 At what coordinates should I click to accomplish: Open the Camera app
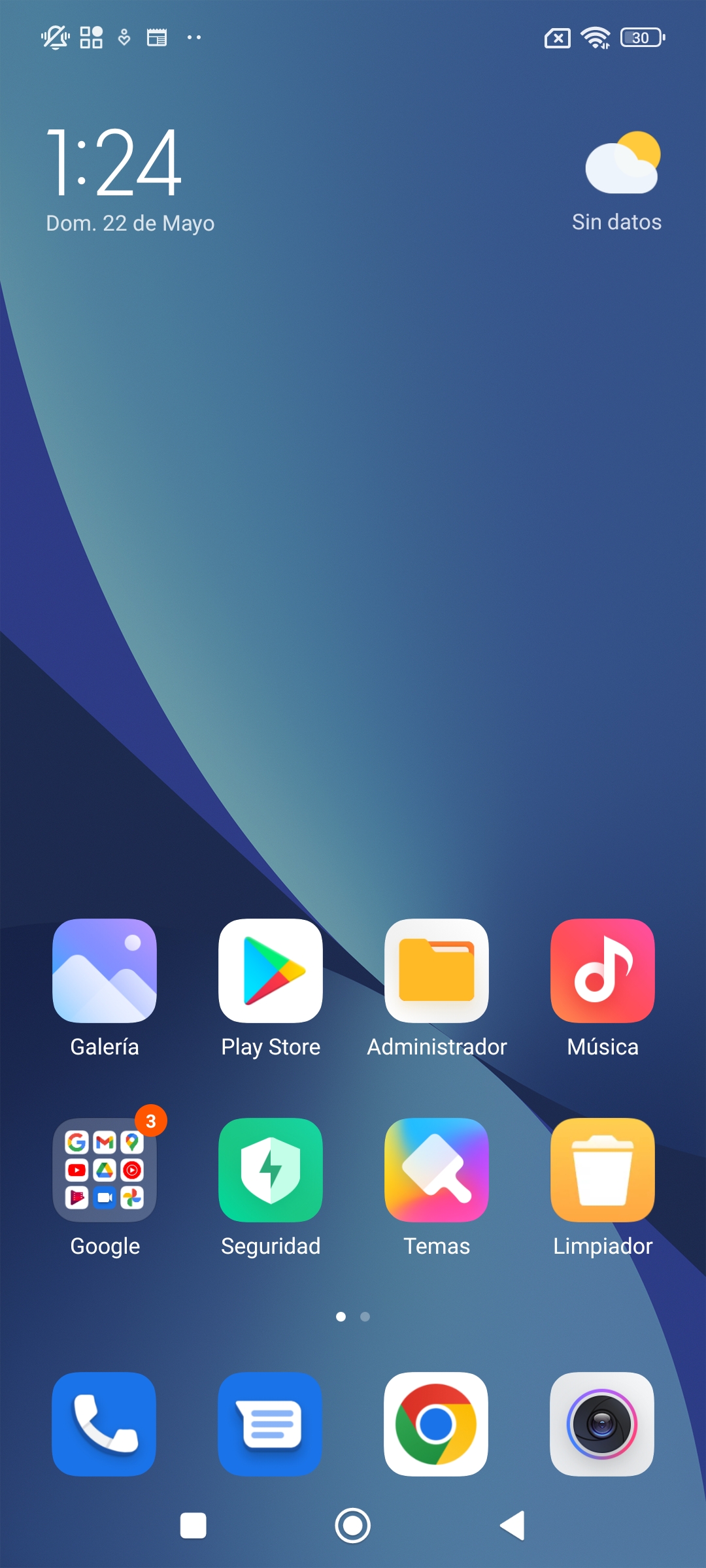[603, 1424]
